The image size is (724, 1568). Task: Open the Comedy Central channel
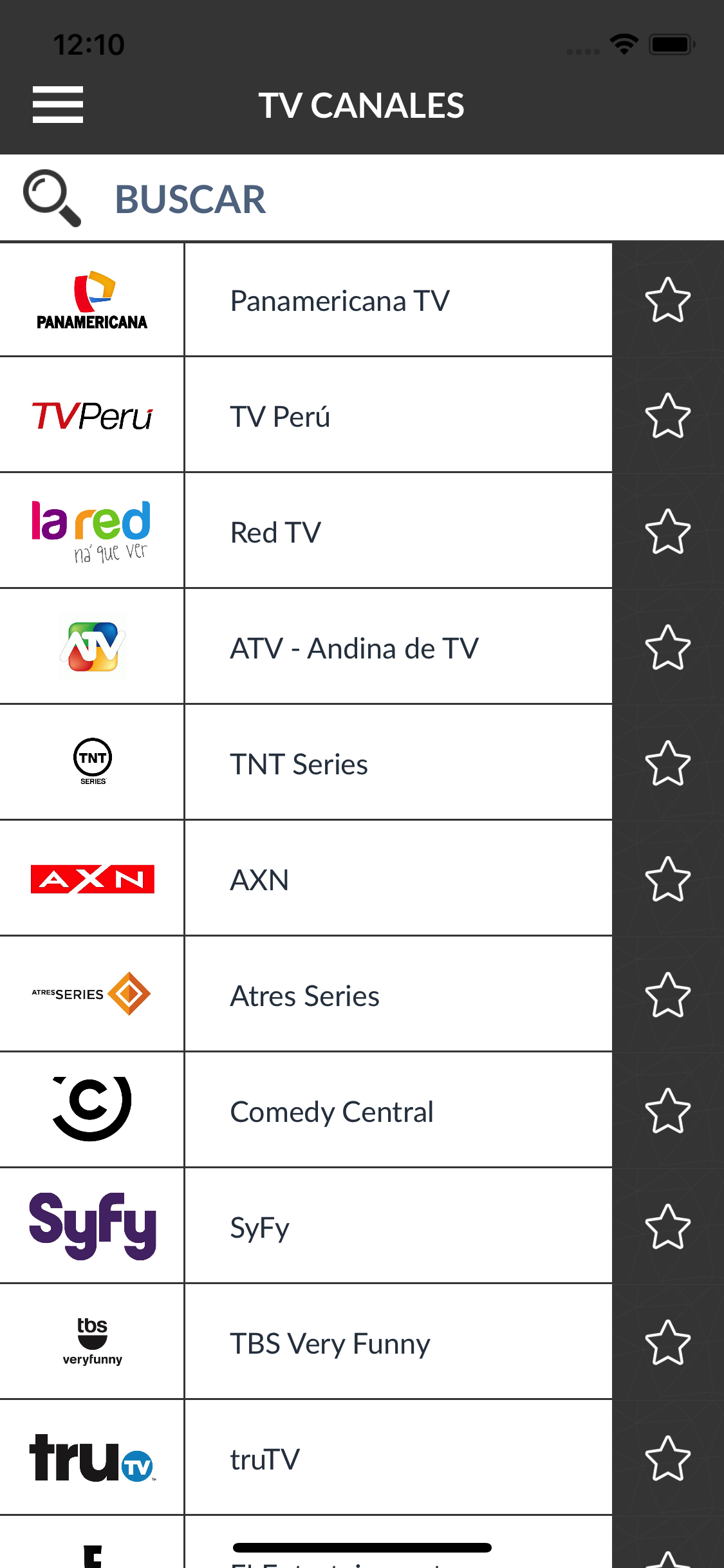306,1111
